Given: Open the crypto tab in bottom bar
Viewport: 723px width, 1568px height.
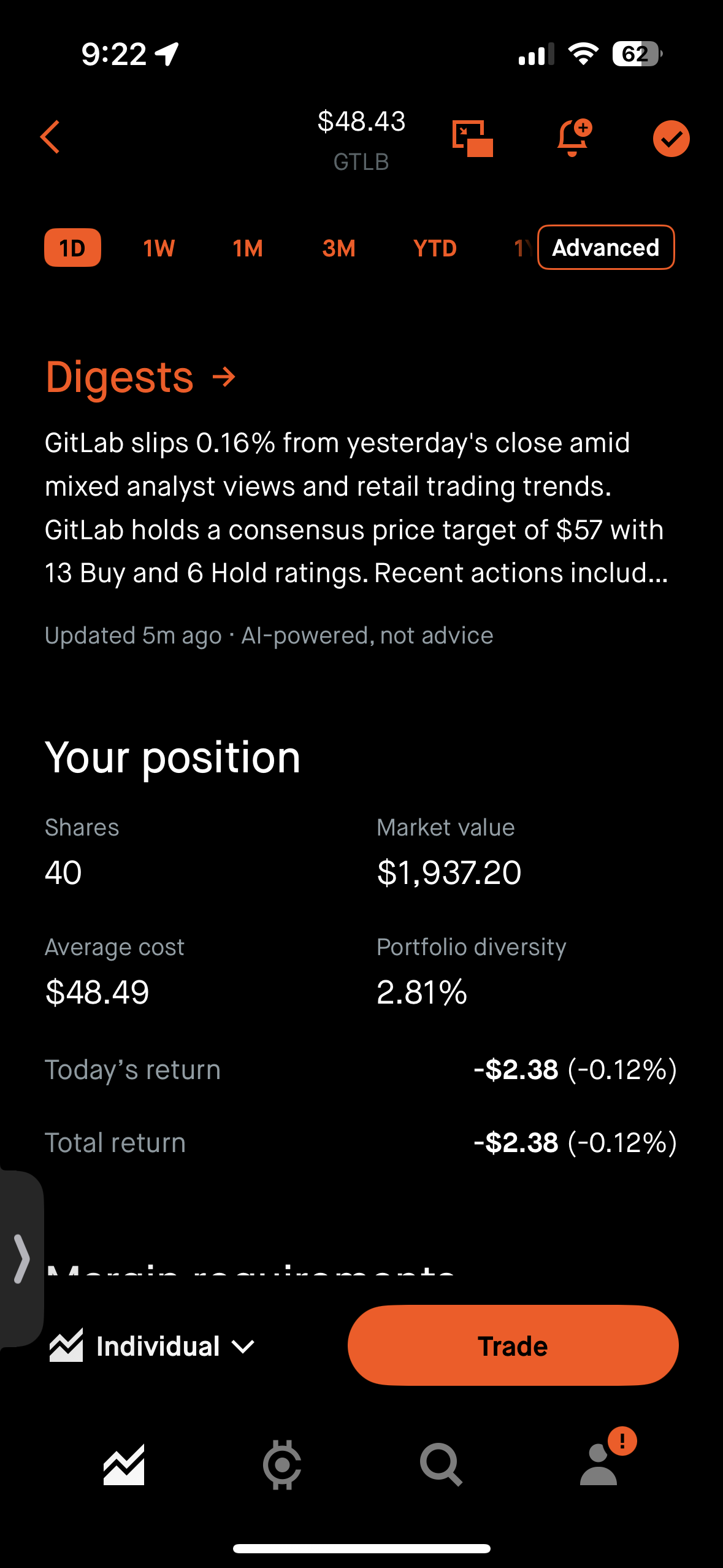Looking at the screenshot, I should coord(282,1464).
